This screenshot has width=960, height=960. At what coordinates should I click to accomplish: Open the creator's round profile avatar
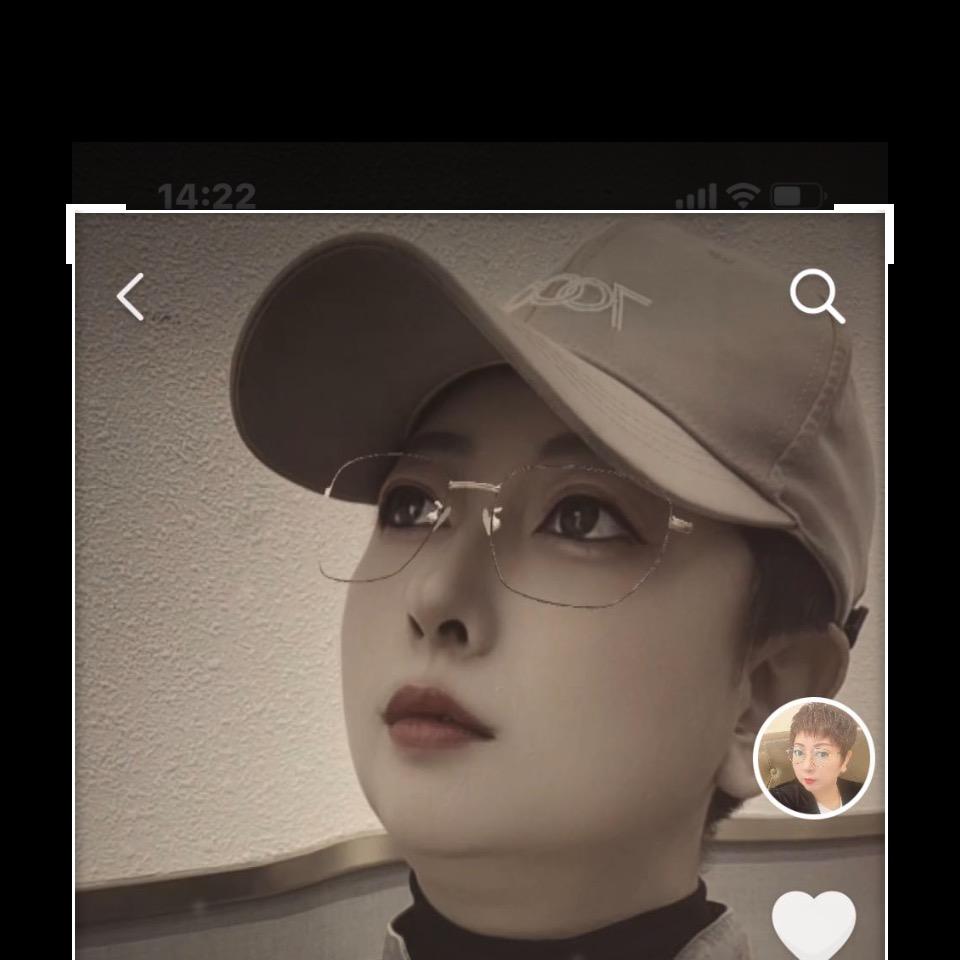pyautogui.click(x=813, y=758)
